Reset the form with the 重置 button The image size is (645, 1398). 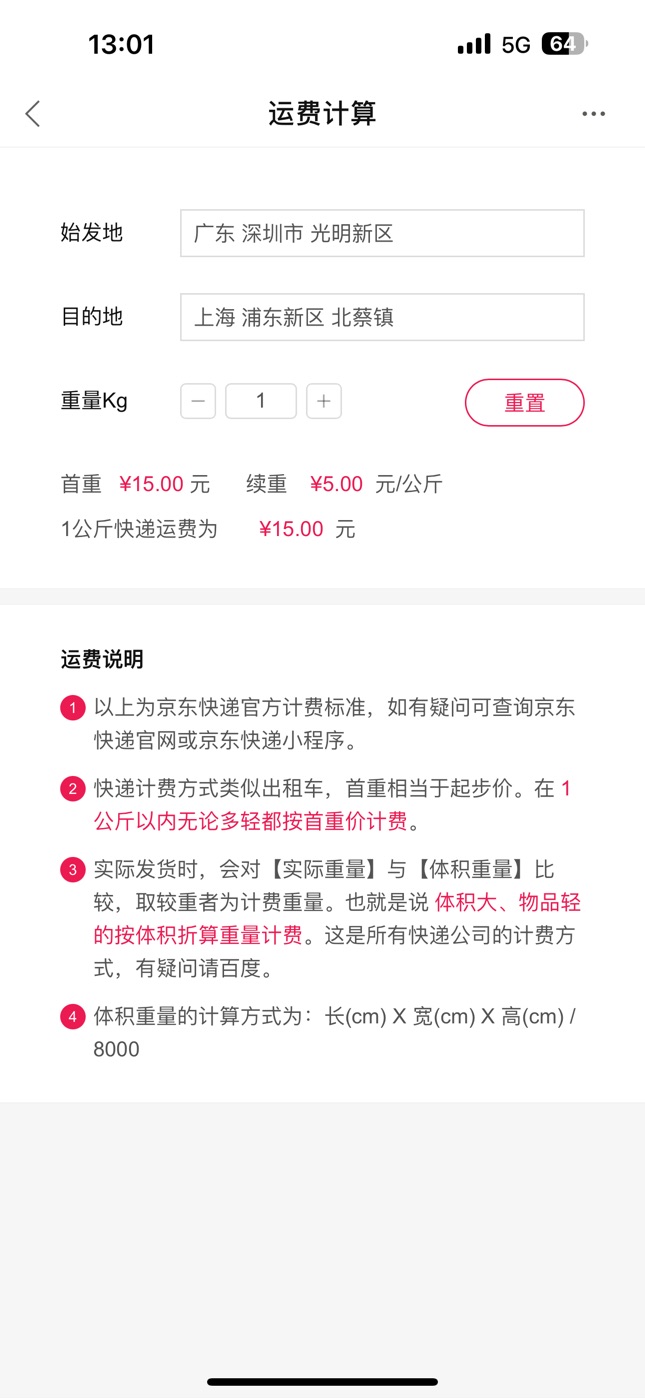(525, 403)
